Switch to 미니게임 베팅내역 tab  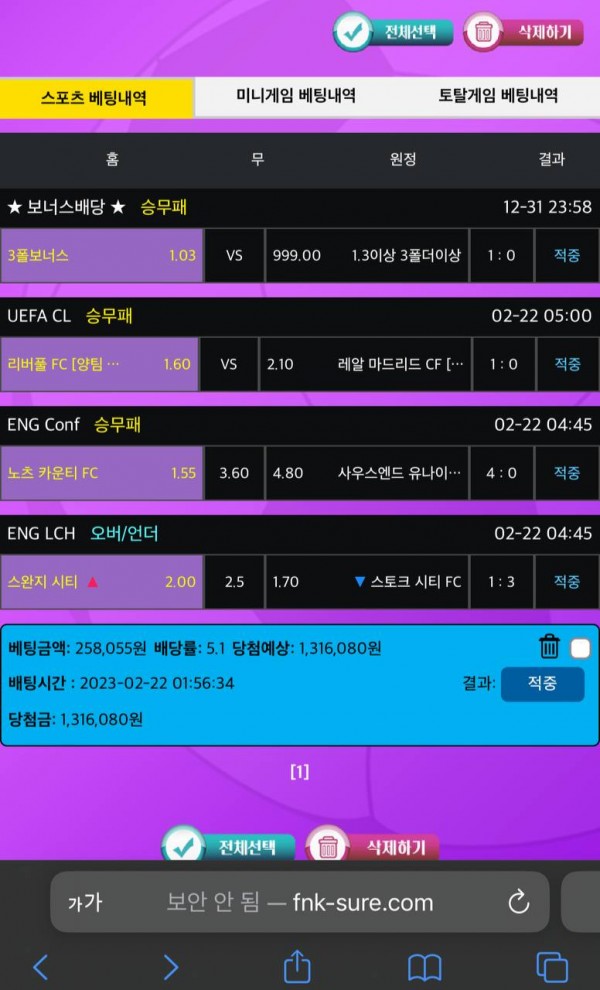tap(296, 97)
